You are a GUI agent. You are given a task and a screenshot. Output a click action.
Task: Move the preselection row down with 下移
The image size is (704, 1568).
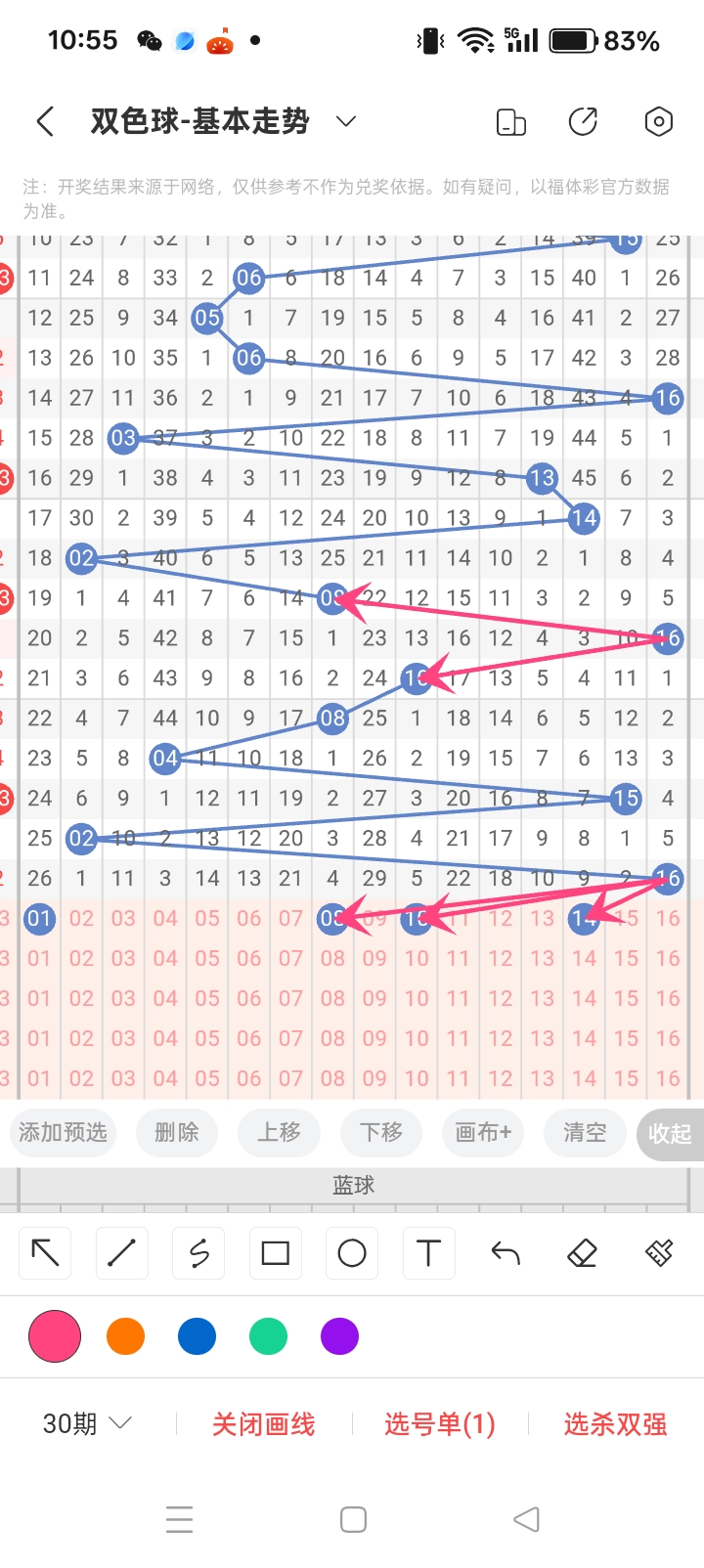[x=381, y=1132]
